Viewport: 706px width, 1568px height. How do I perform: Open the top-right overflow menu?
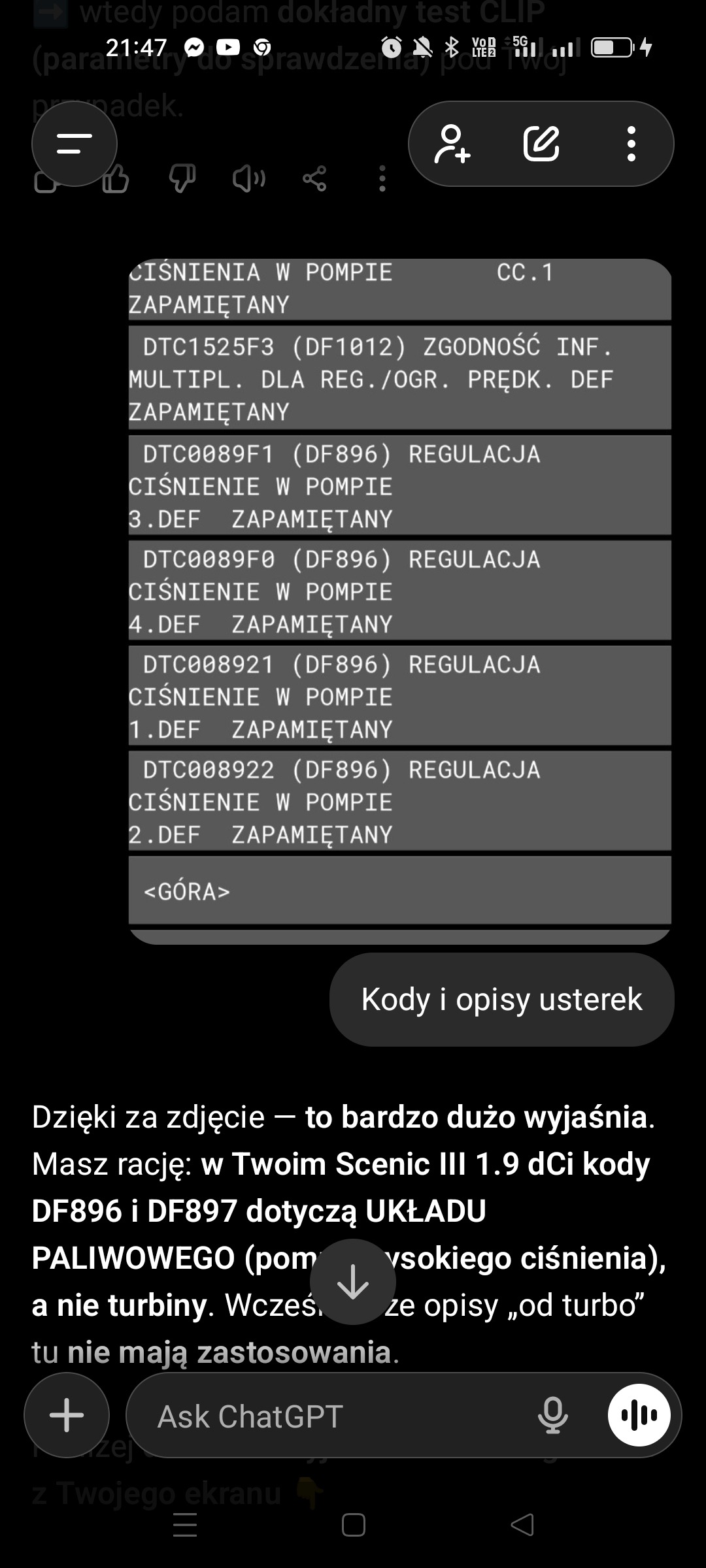coord(631,144)
